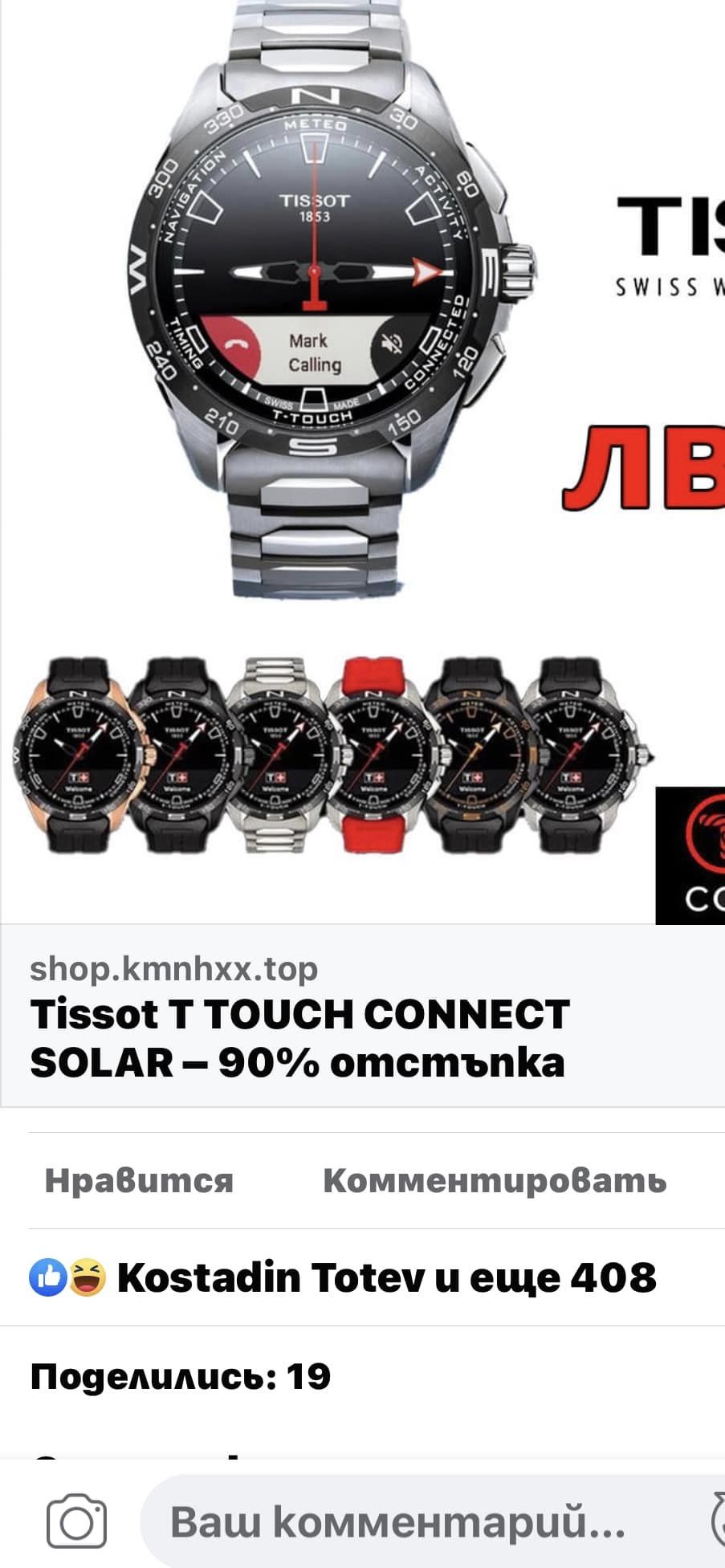Open the camera icon to attach photo
Image resolution: width=725 pixels, height=1568 pixels.
(76, 1521)
